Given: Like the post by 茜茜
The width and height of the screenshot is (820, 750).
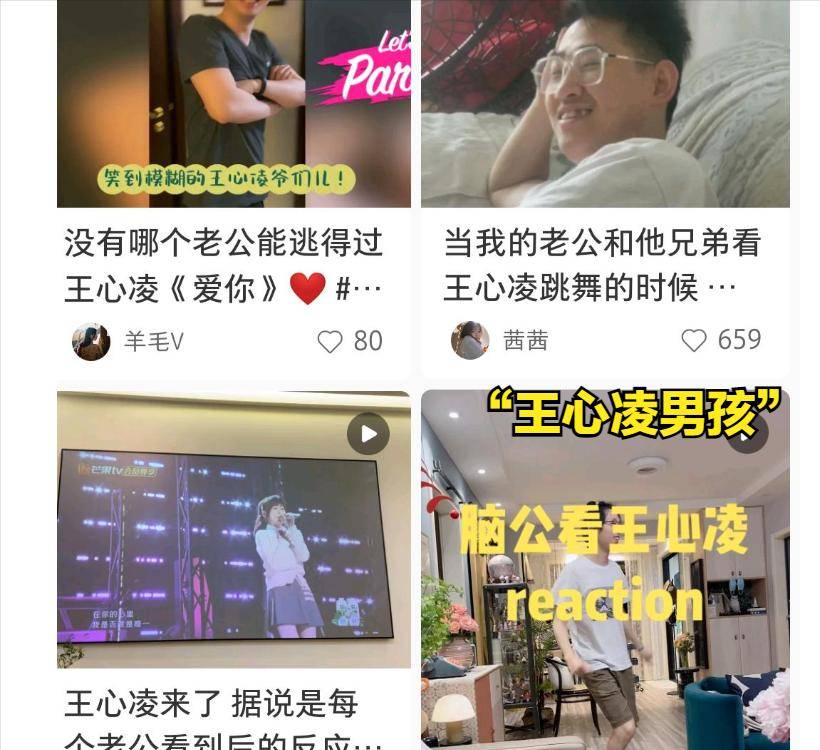Looking at the screenshot, I should click(694, 341).
